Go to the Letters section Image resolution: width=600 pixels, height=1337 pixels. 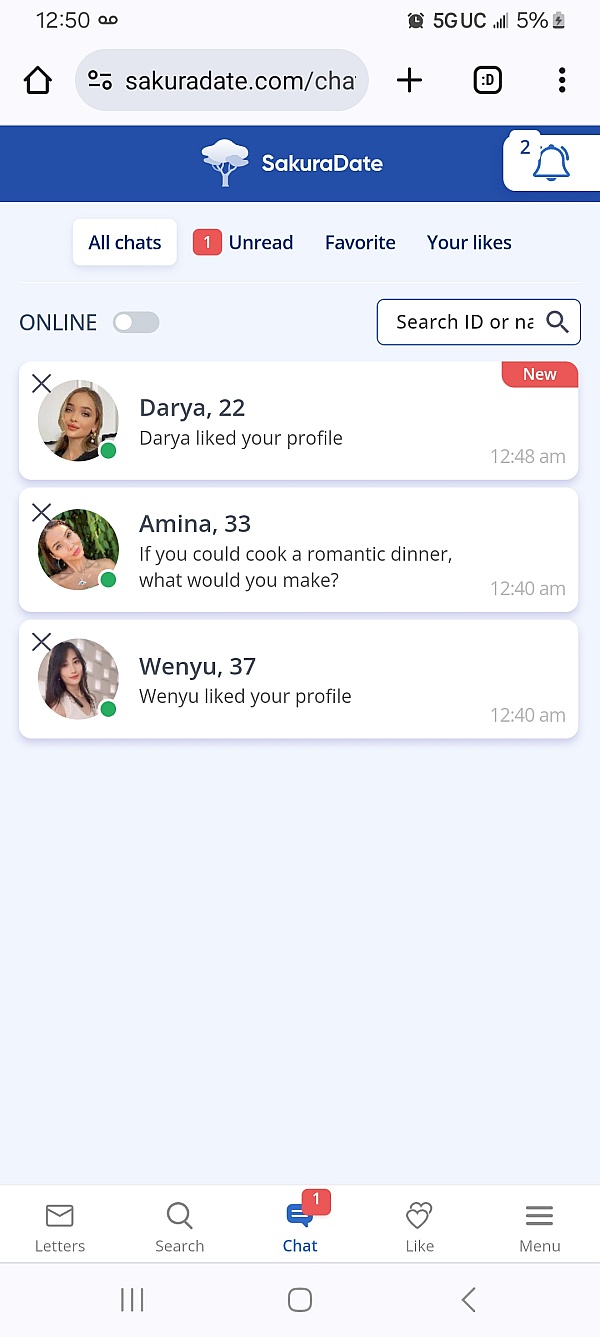[60, 1227]
